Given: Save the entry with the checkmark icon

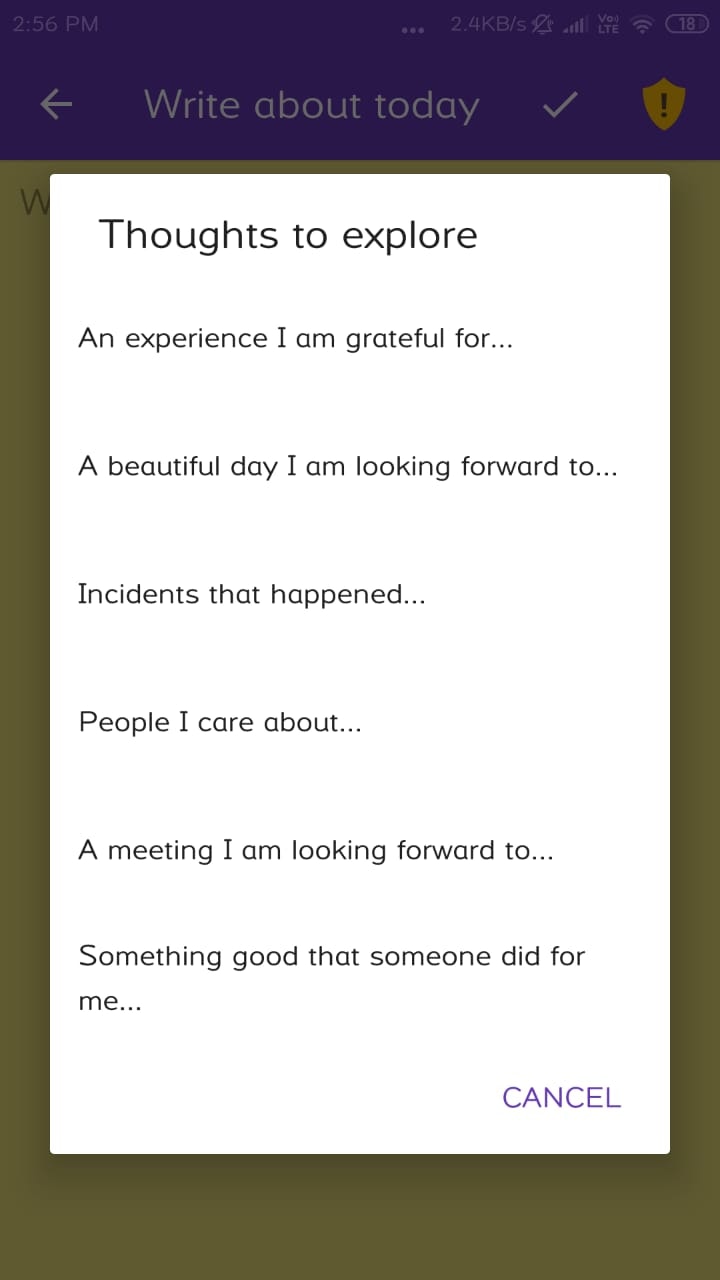Looking at the screenshot, I should (x=560, y=104).
